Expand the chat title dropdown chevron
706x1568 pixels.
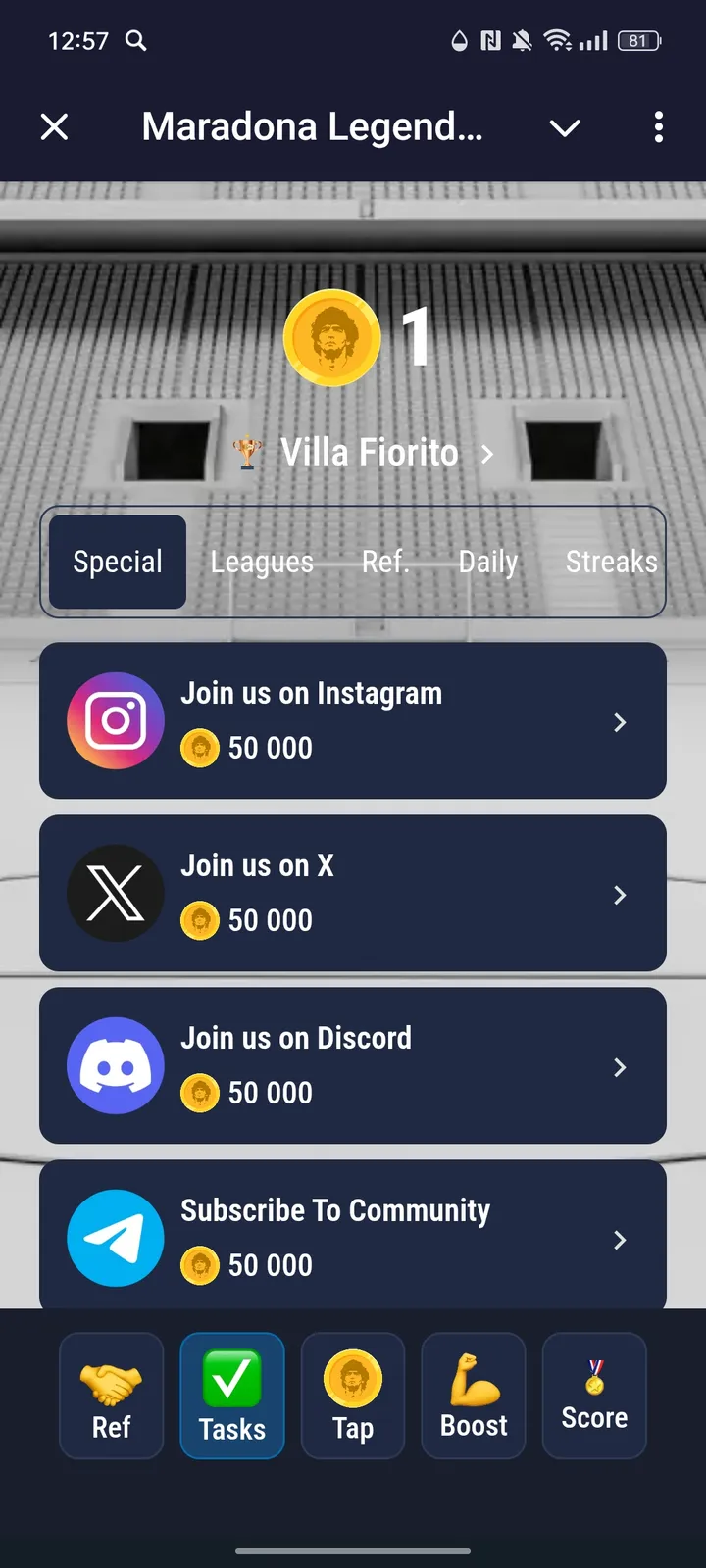pyautogui.click(x=564, y=127)
